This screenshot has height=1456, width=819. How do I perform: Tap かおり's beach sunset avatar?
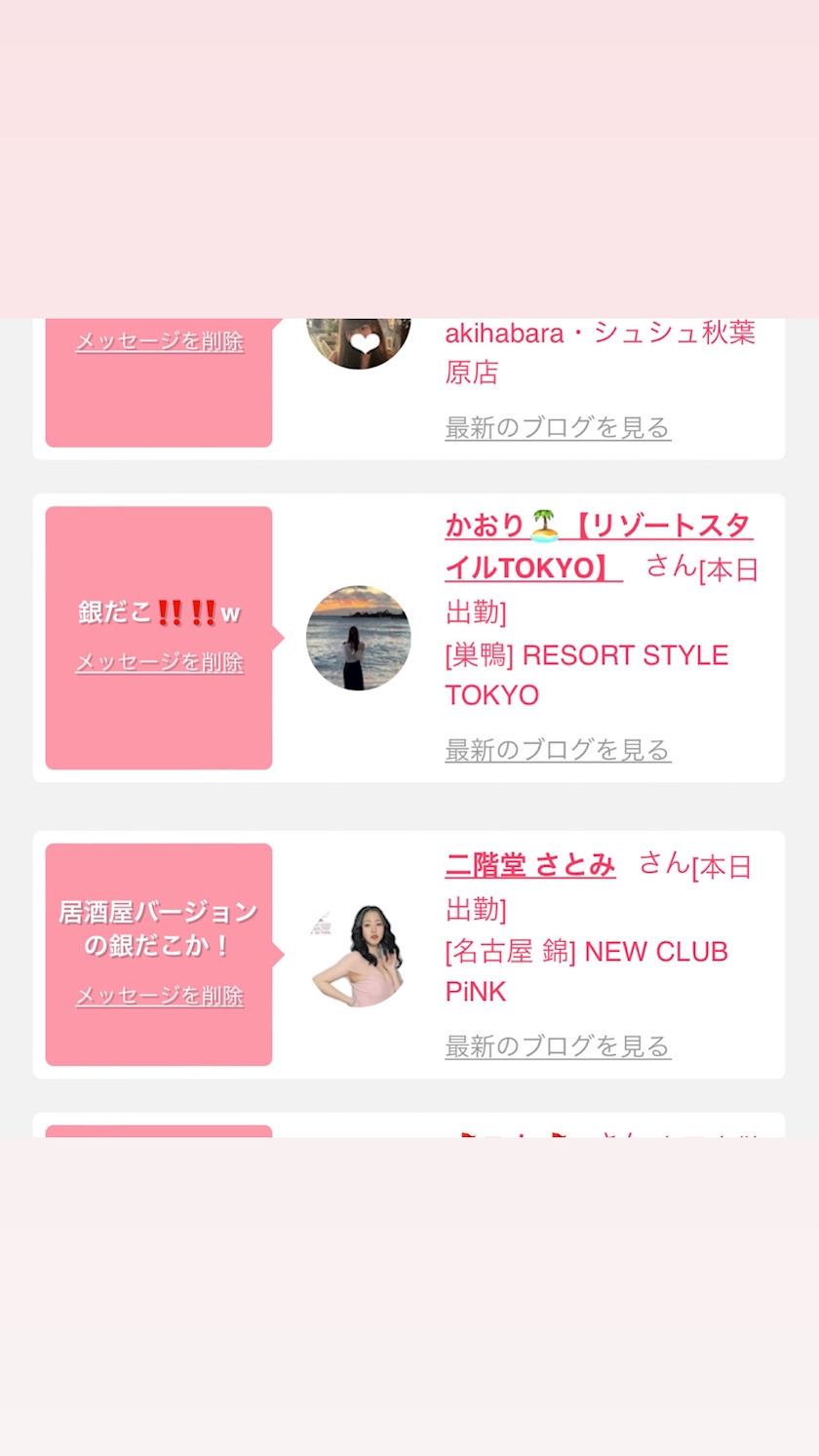click(x=358, y=638)
